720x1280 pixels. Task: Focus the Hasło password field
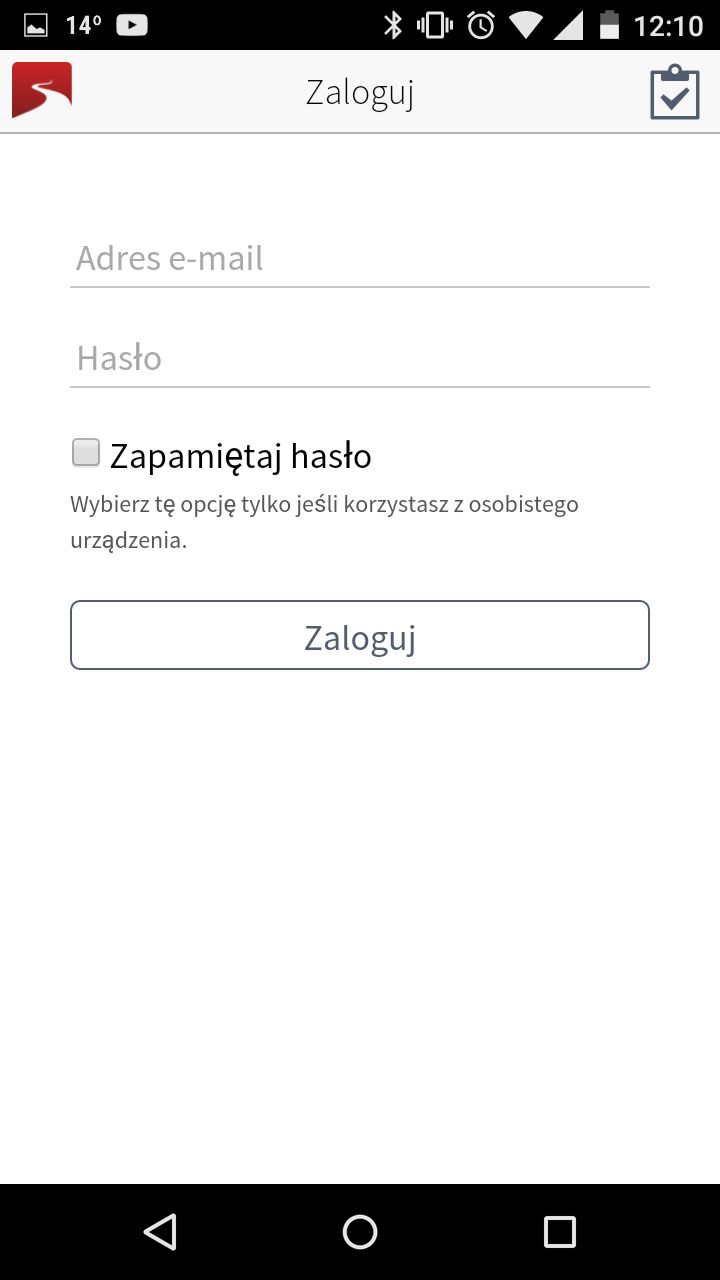360,359
